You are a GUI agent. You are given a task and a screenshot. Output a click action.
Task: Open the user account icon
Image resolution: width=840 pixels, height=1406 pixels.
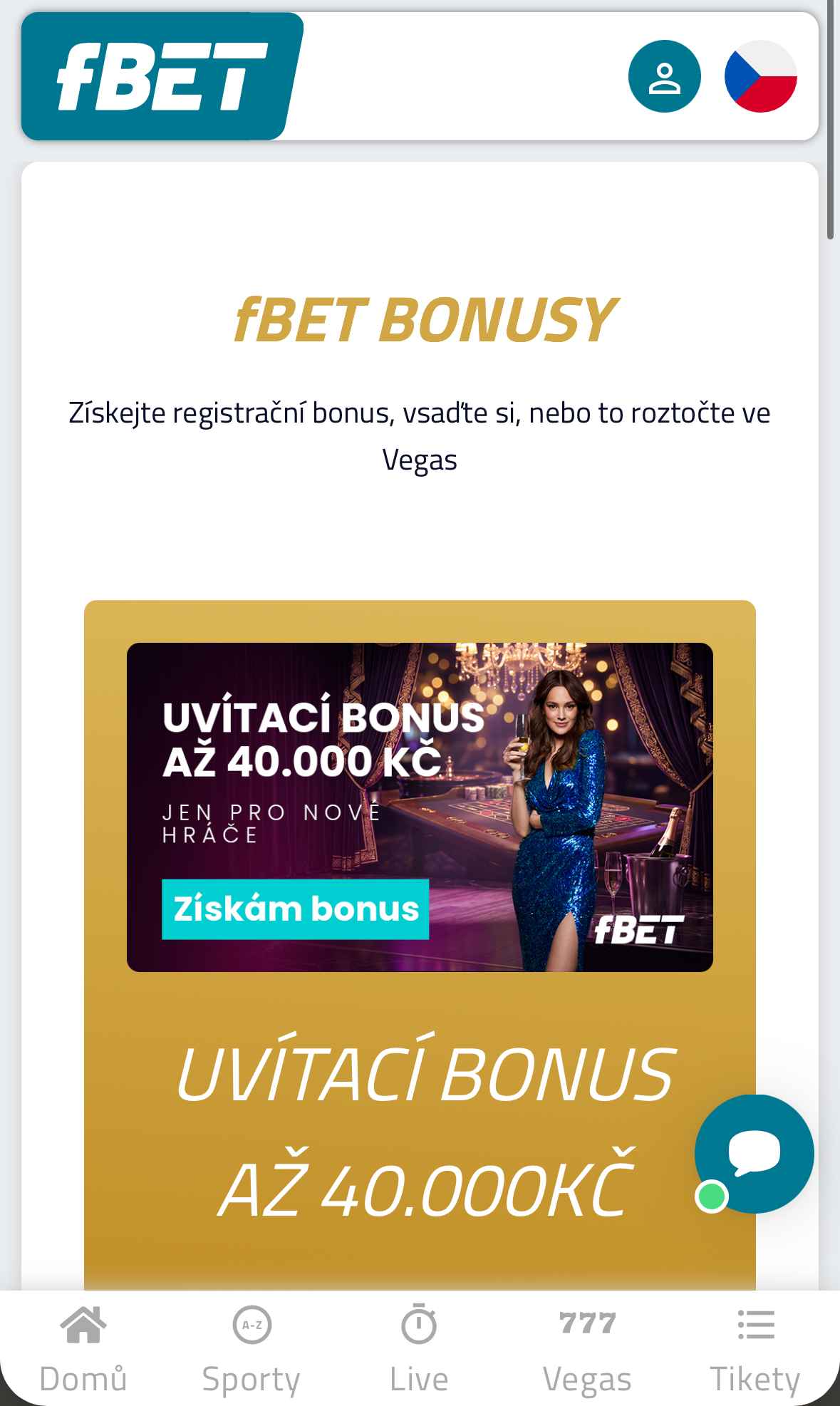(x=664, y=76)
